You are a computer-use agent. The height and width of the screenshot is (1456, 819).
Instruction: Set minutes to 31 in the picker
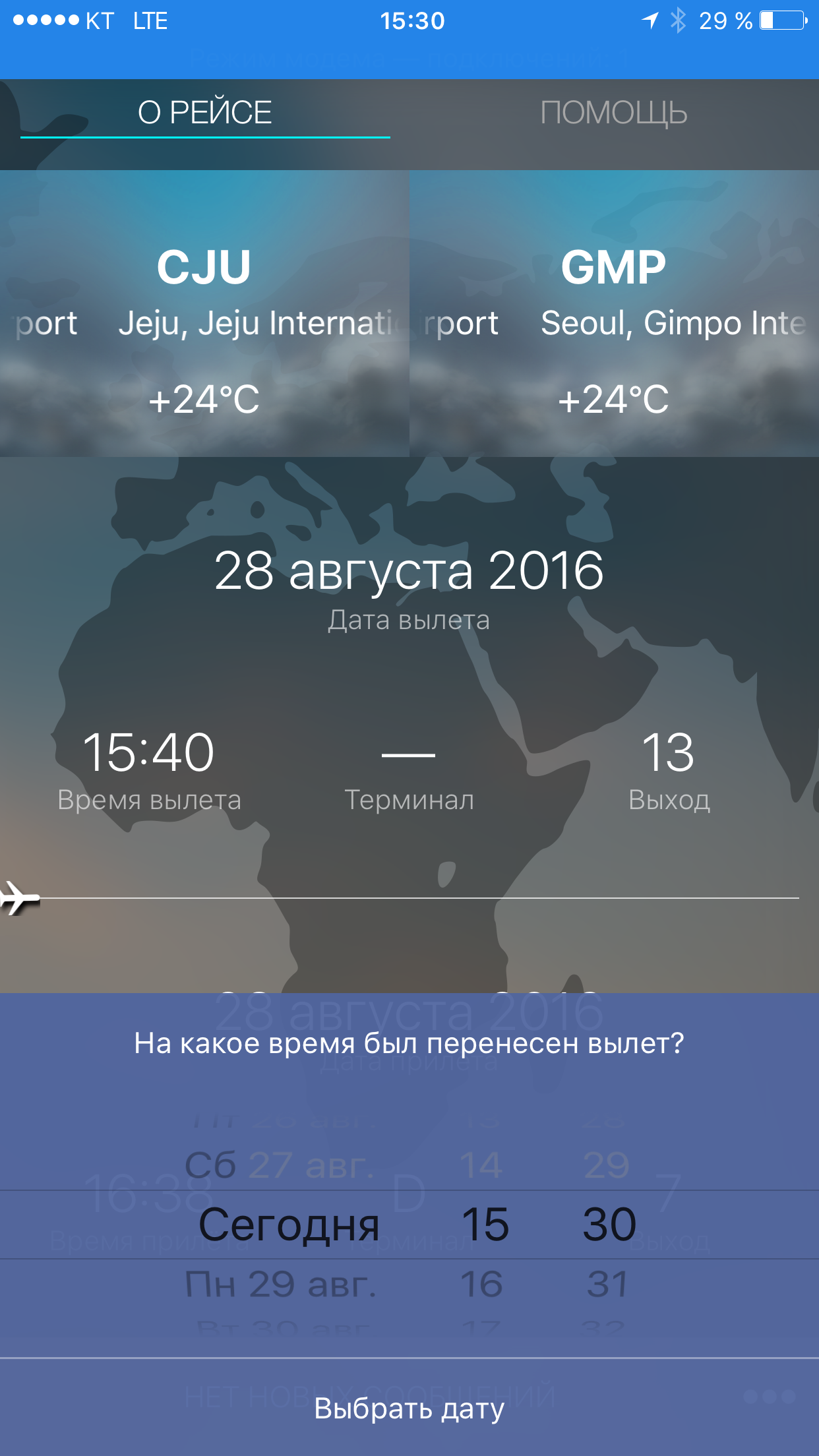[x=608, y=1284]
